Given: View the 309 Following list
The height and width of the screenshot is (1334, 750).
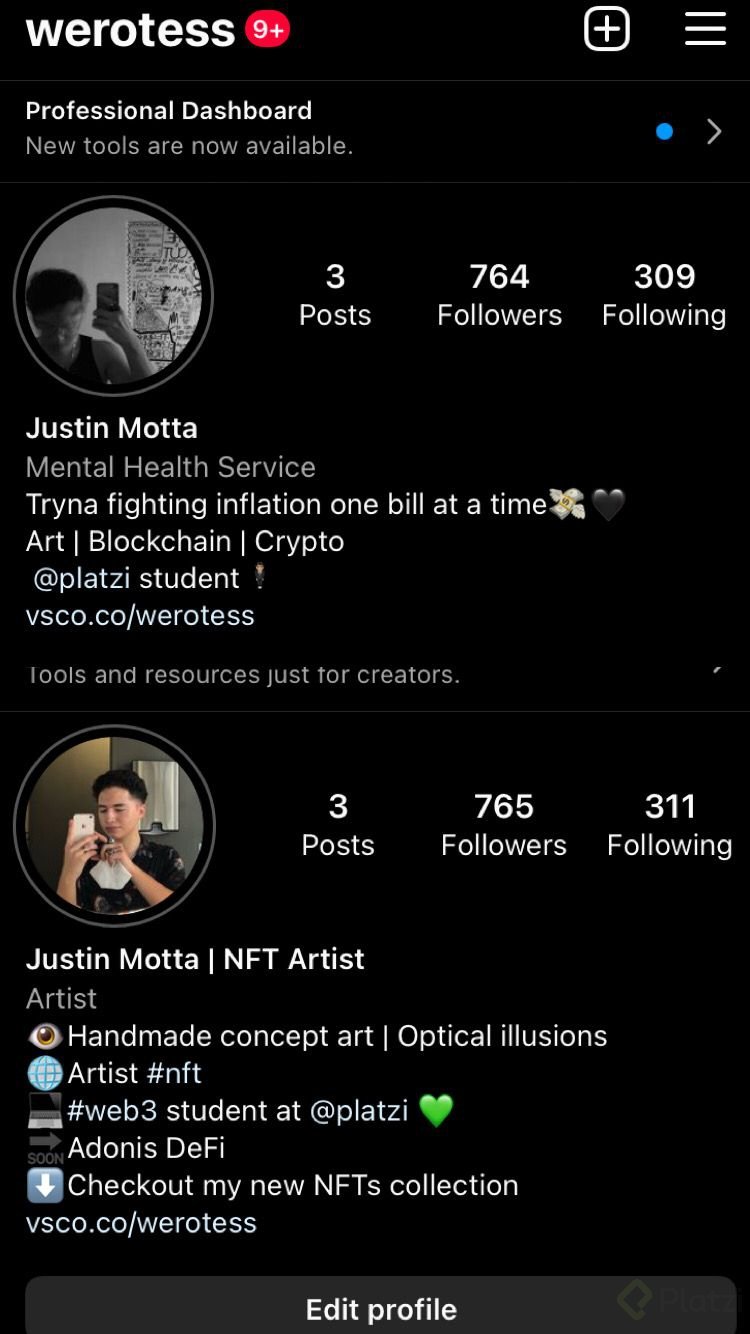Looking at the screenshot, I should [x=664, y=294].
